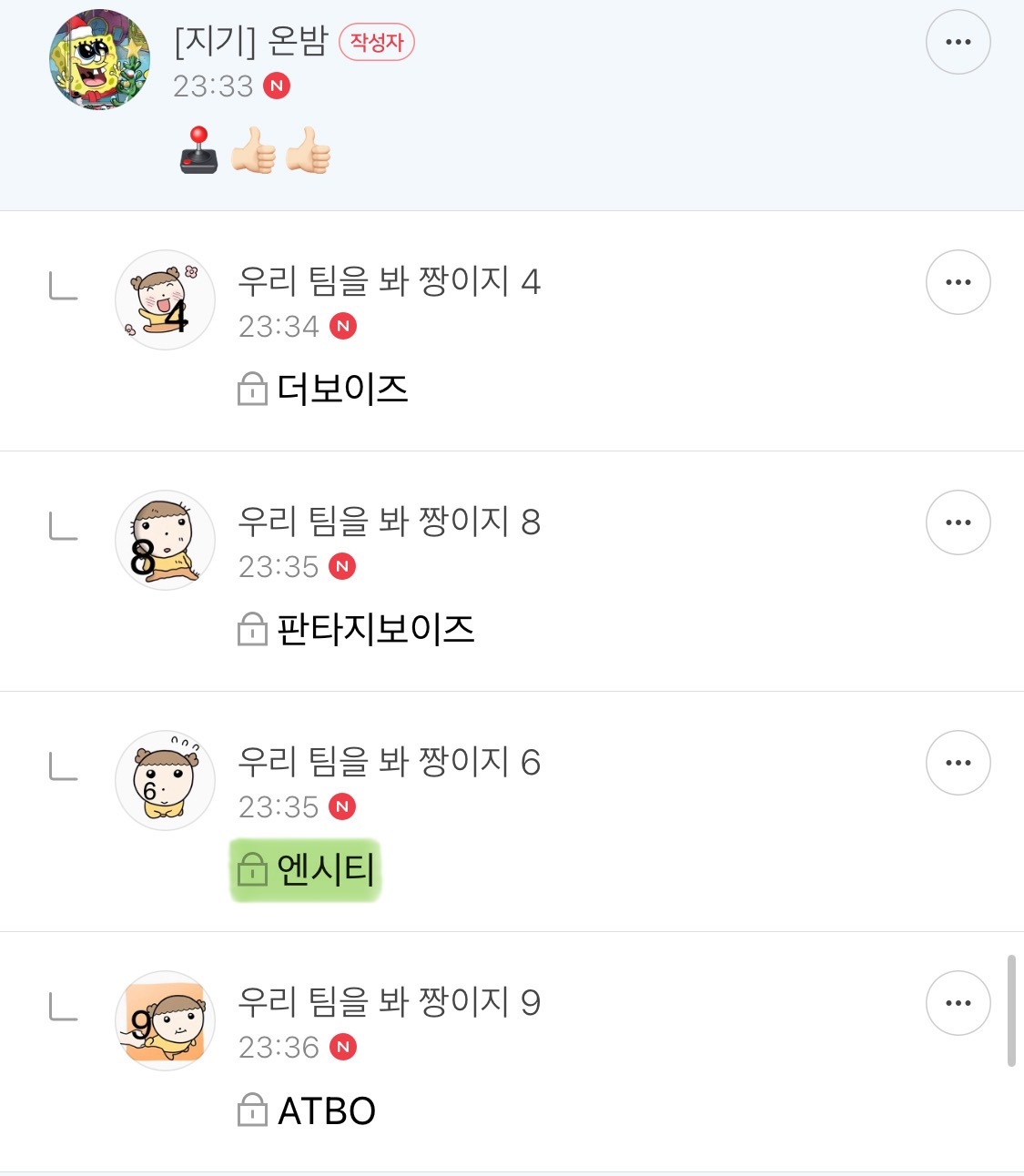Tap commenter 9's orange profile picture

[x=165, y=1020]
